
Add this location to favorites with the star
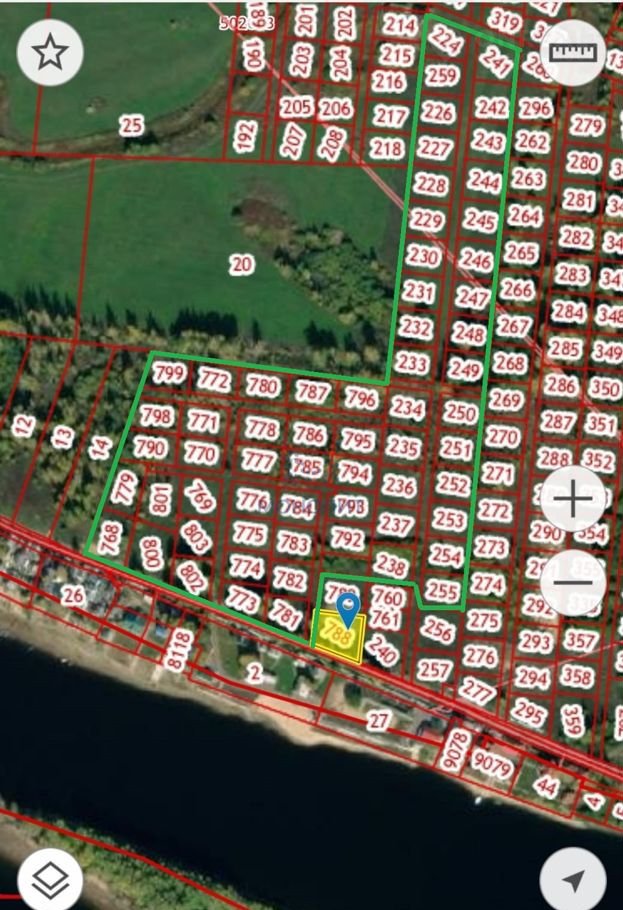(50, 53)
